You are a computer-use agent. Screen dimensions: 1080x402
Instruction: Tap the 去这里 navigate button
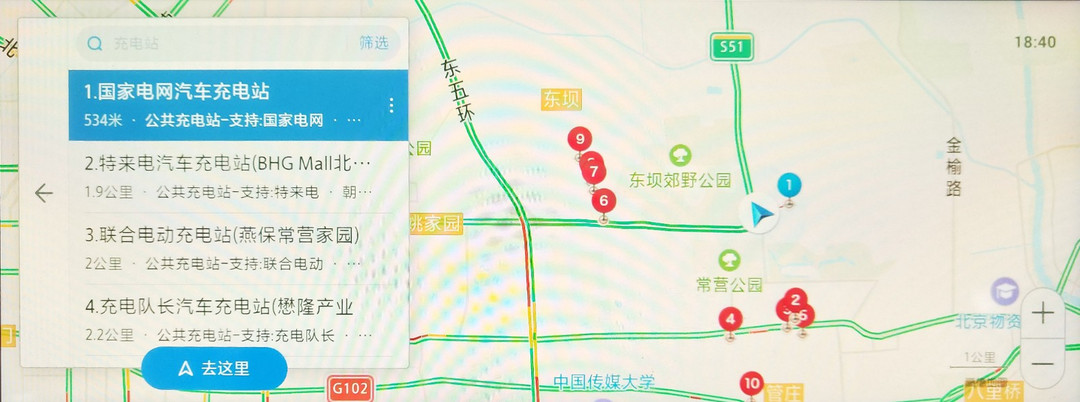215,368
